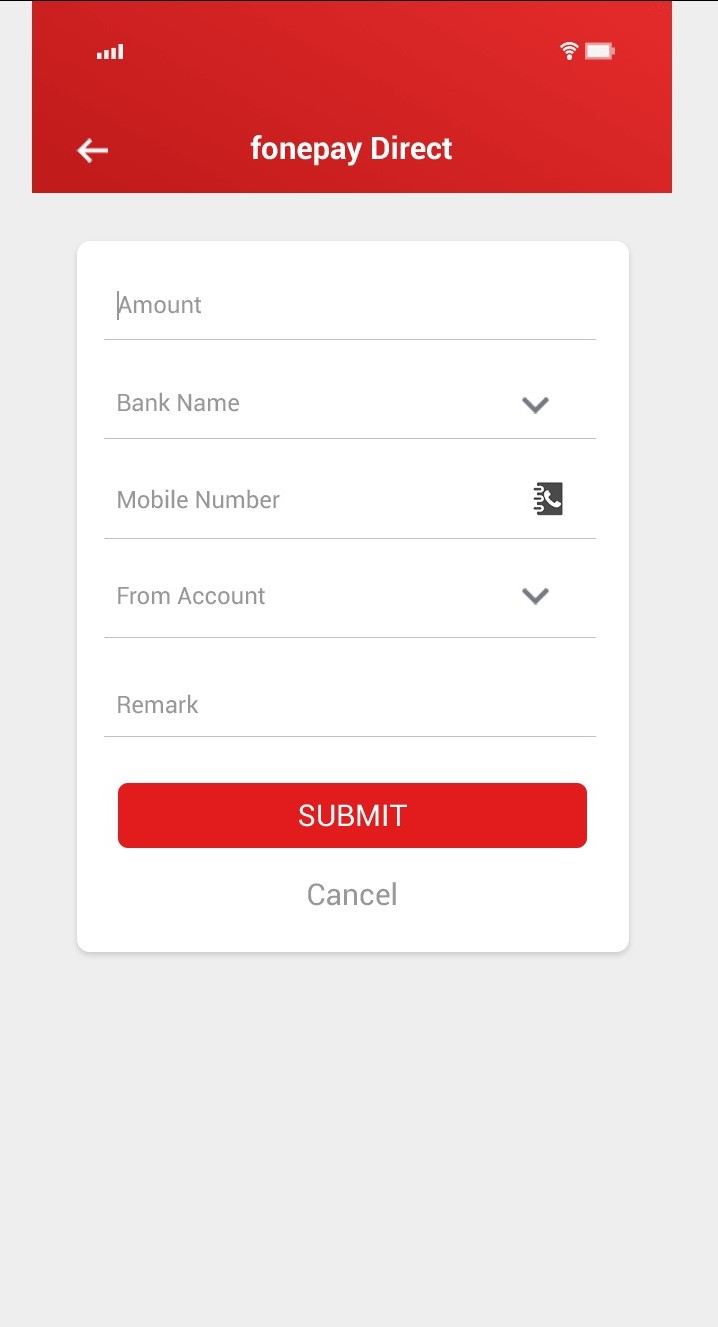The width and height of the screenshot is (718, 1327).
Task: Go back using the header arrow
Action: tap(92, 150)
